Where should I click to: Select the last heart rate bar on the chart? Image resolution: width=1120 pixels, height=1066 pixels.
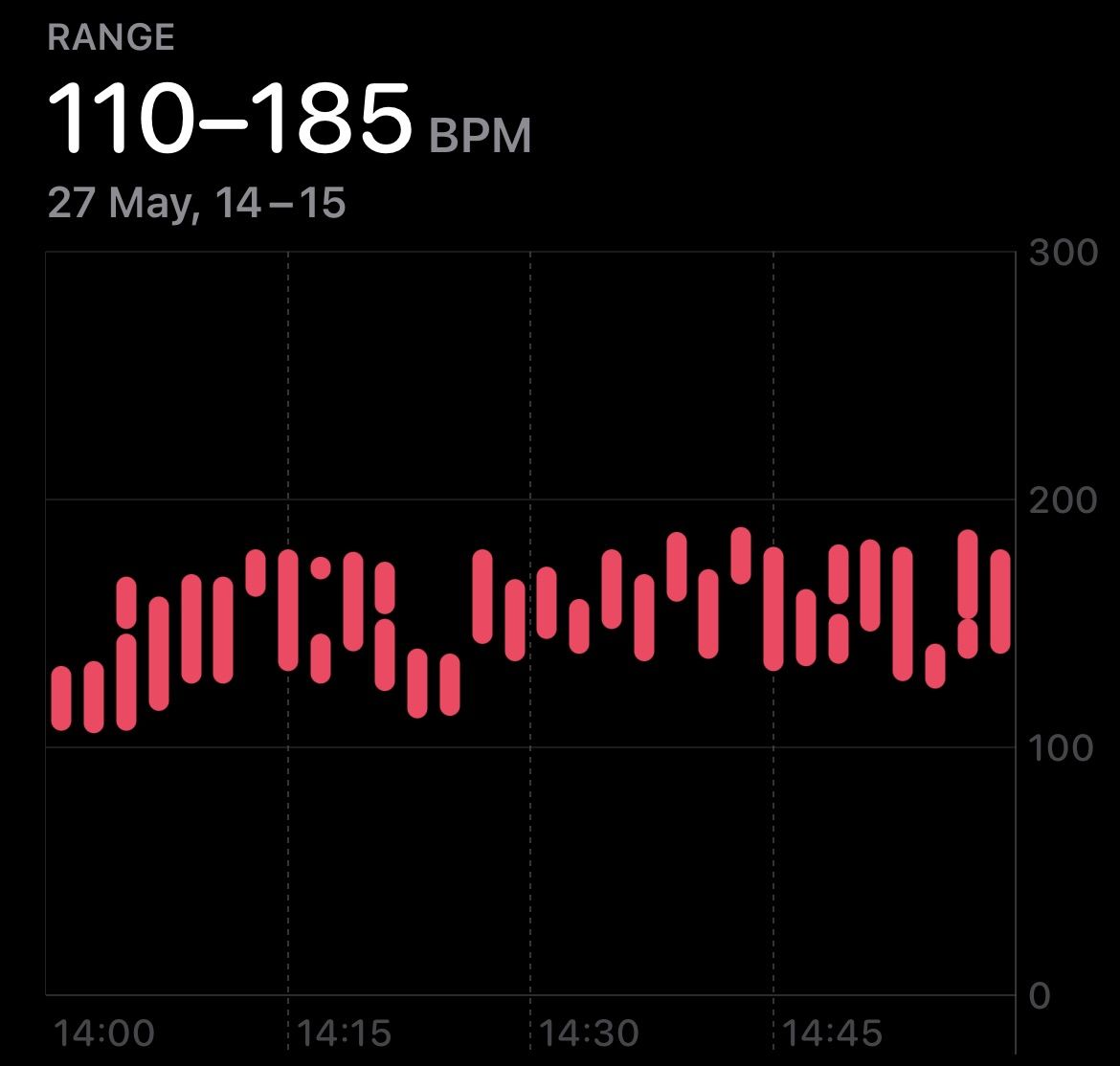tap(1000, 602)
